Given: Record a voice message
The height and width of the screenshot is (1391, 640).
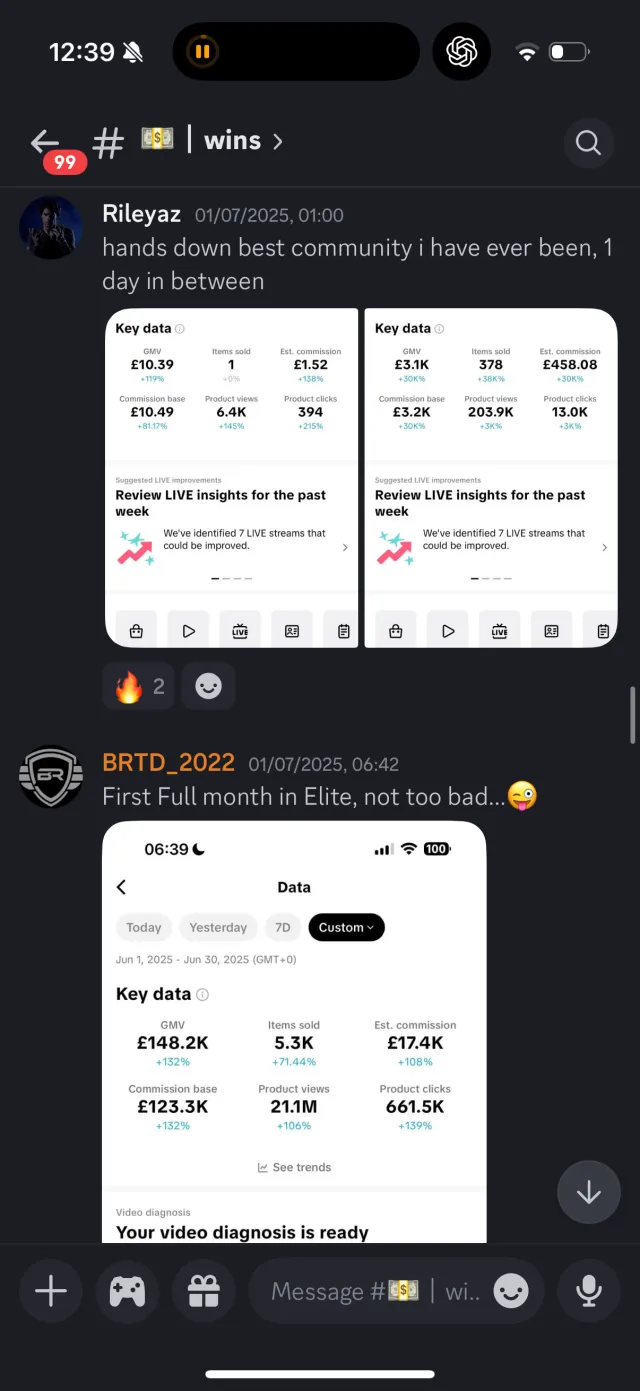Looking at the screenshot, I should click(x=588, y=1291).
